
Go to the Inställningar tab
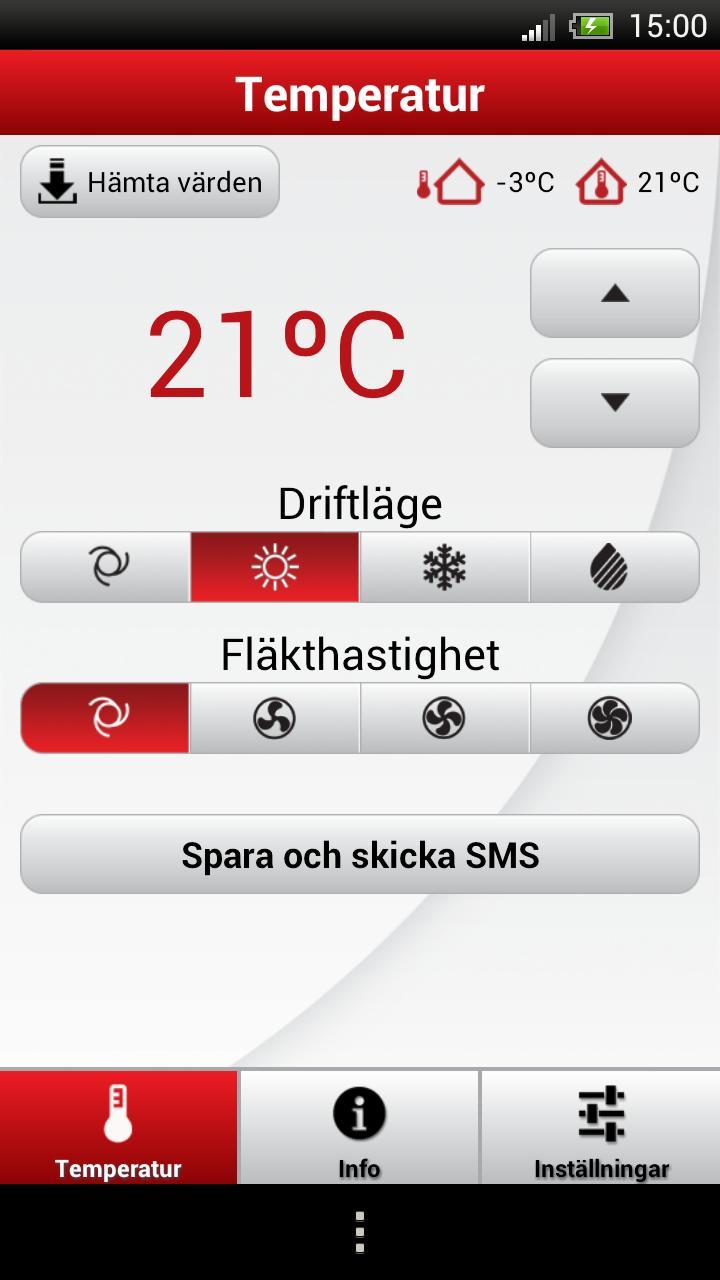[x=601, y=1128]
